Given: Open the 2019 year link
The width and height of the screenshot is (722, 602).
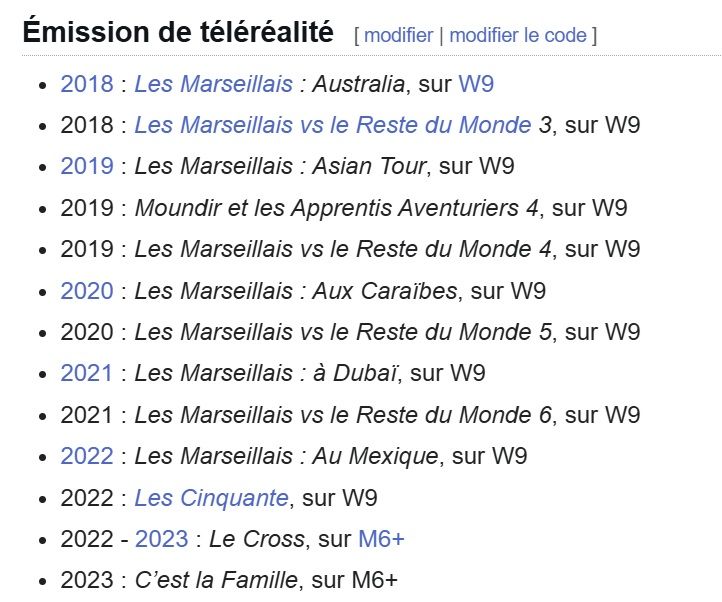Looking at the screenshot, I should coord(87,166).
